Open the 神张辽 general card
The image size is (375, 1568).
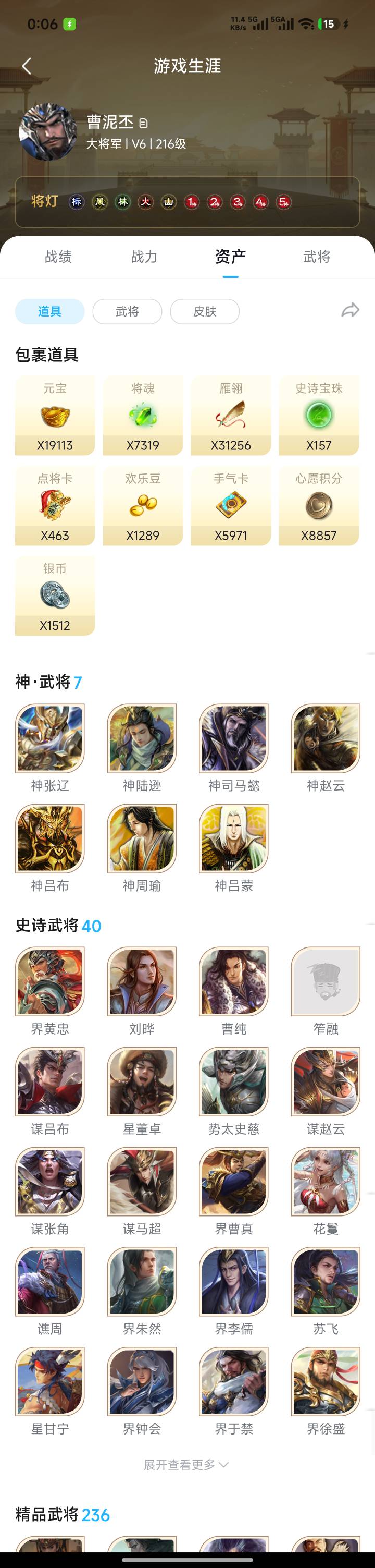50,738
